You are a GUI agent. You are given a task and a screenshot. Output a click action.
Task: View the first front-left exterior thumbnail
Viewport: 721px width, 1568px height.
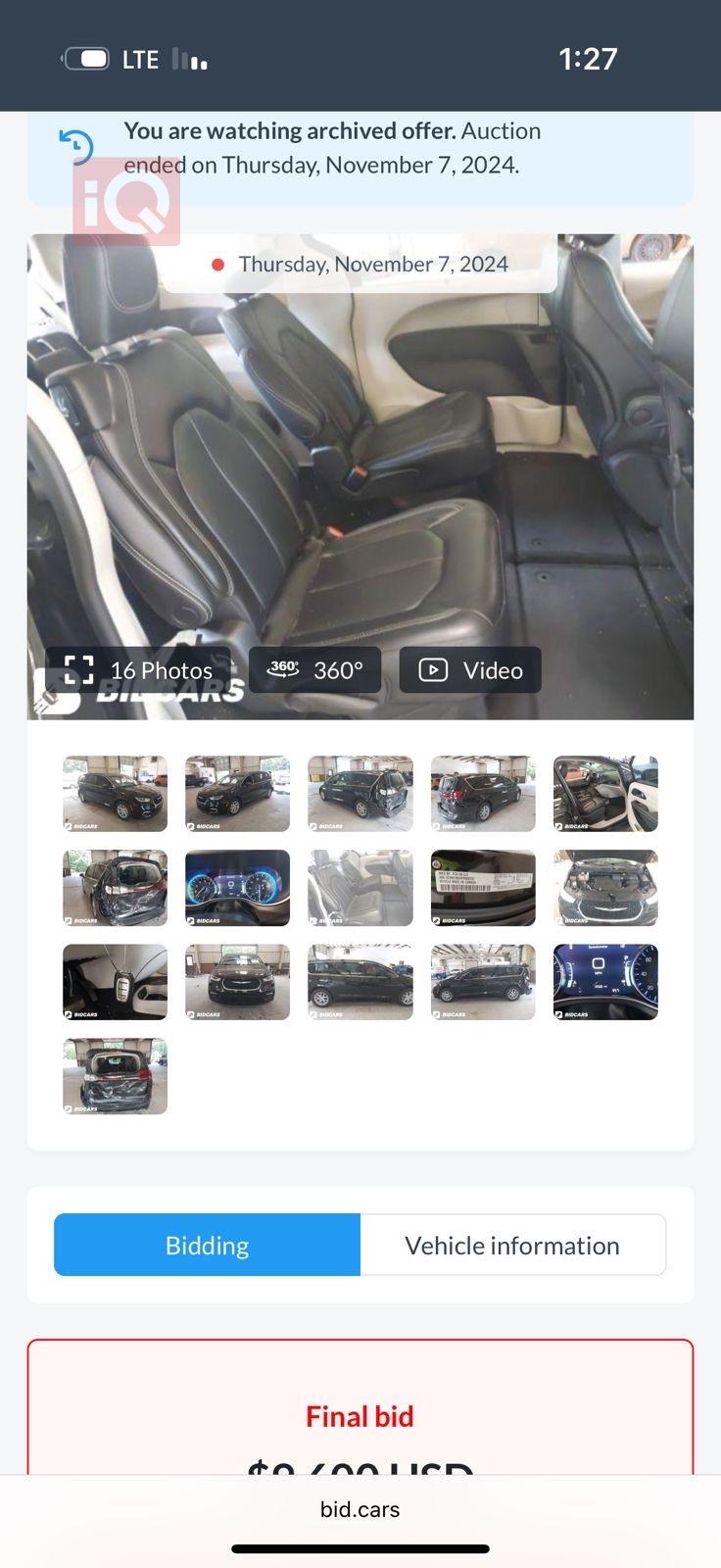(115, 794)
